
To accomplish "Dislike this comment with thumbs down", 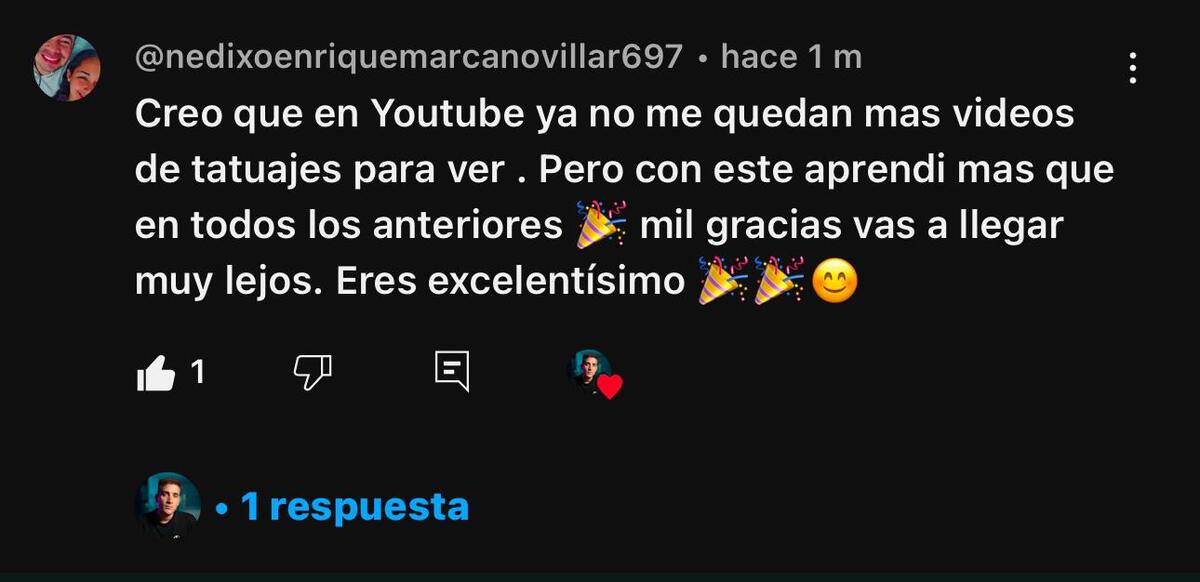I will pos(312,374).
